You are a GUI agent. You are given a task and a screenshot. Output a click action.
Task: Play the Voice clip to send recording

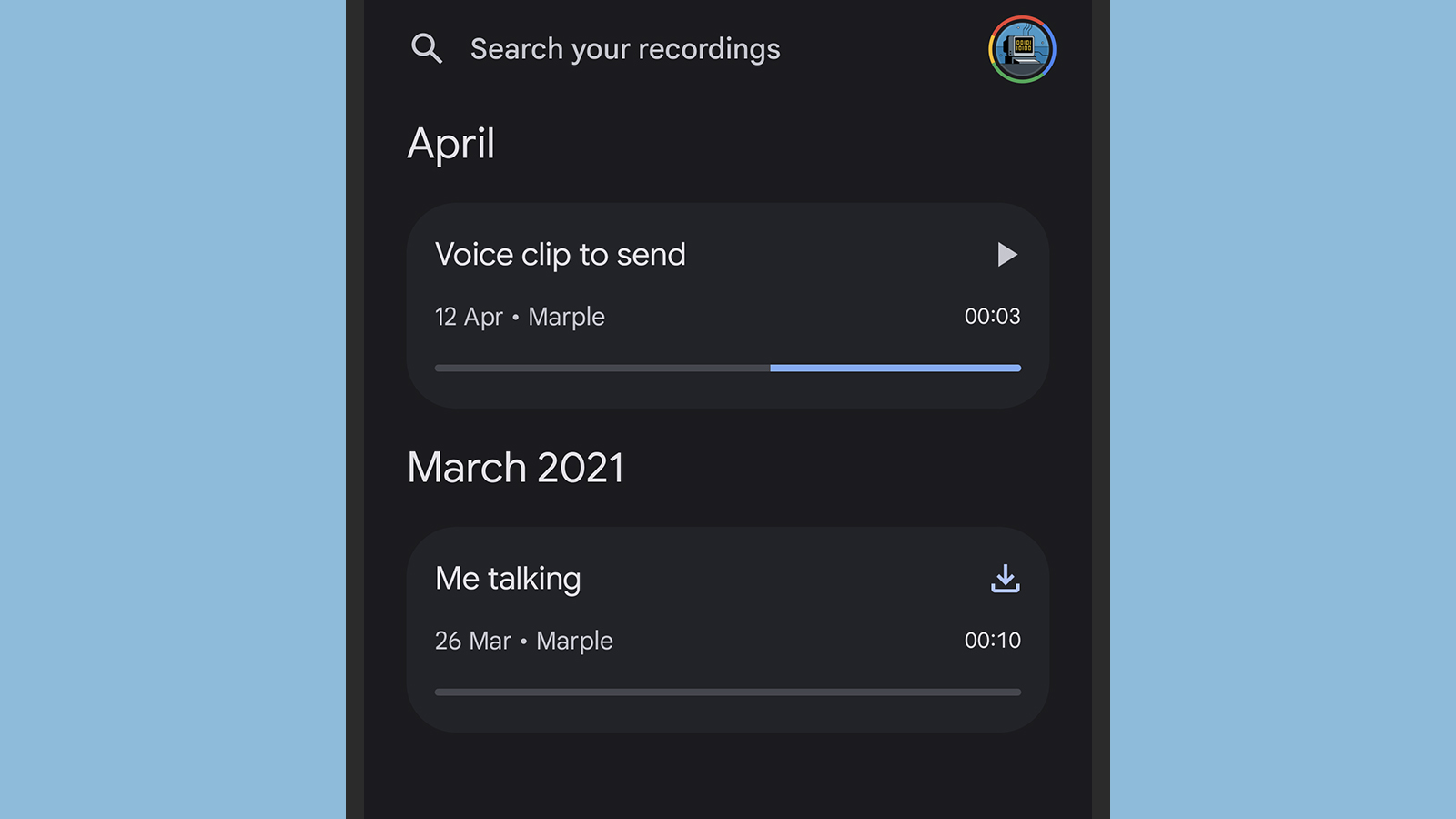point(1006,255)
